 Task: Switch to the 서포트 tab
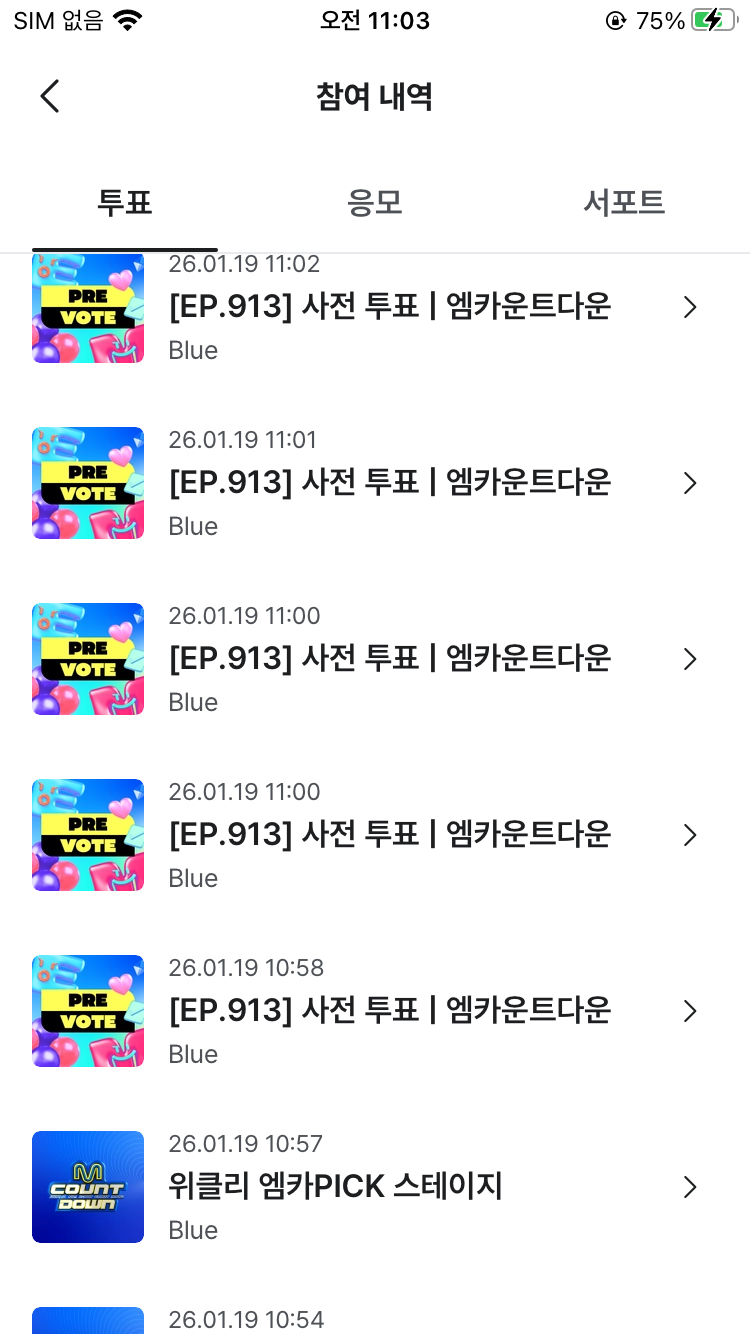(624, 203)
